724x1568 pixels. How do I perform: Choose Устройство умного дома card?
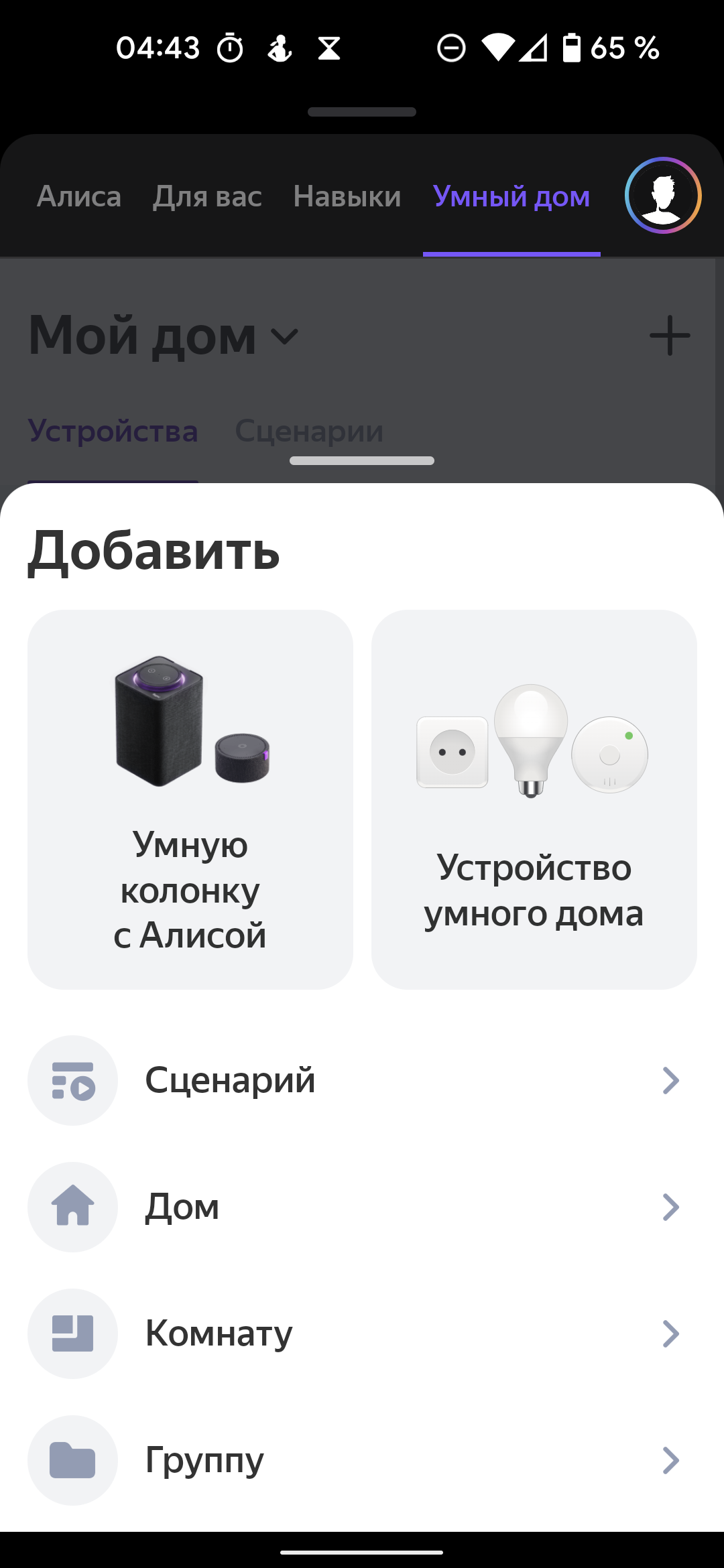click(x=534, y=799)
